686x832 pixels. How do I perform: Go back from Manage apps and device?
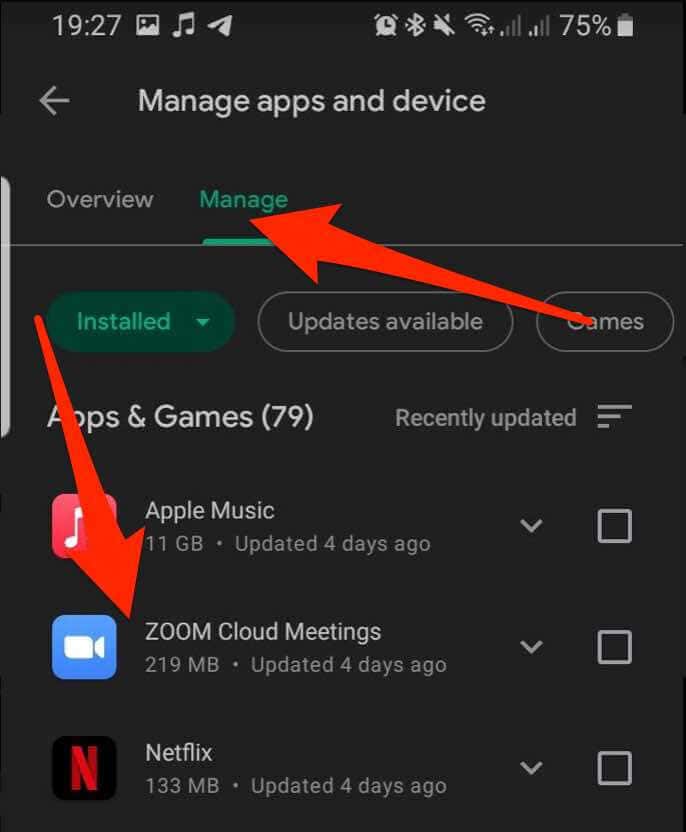(54, 101)
